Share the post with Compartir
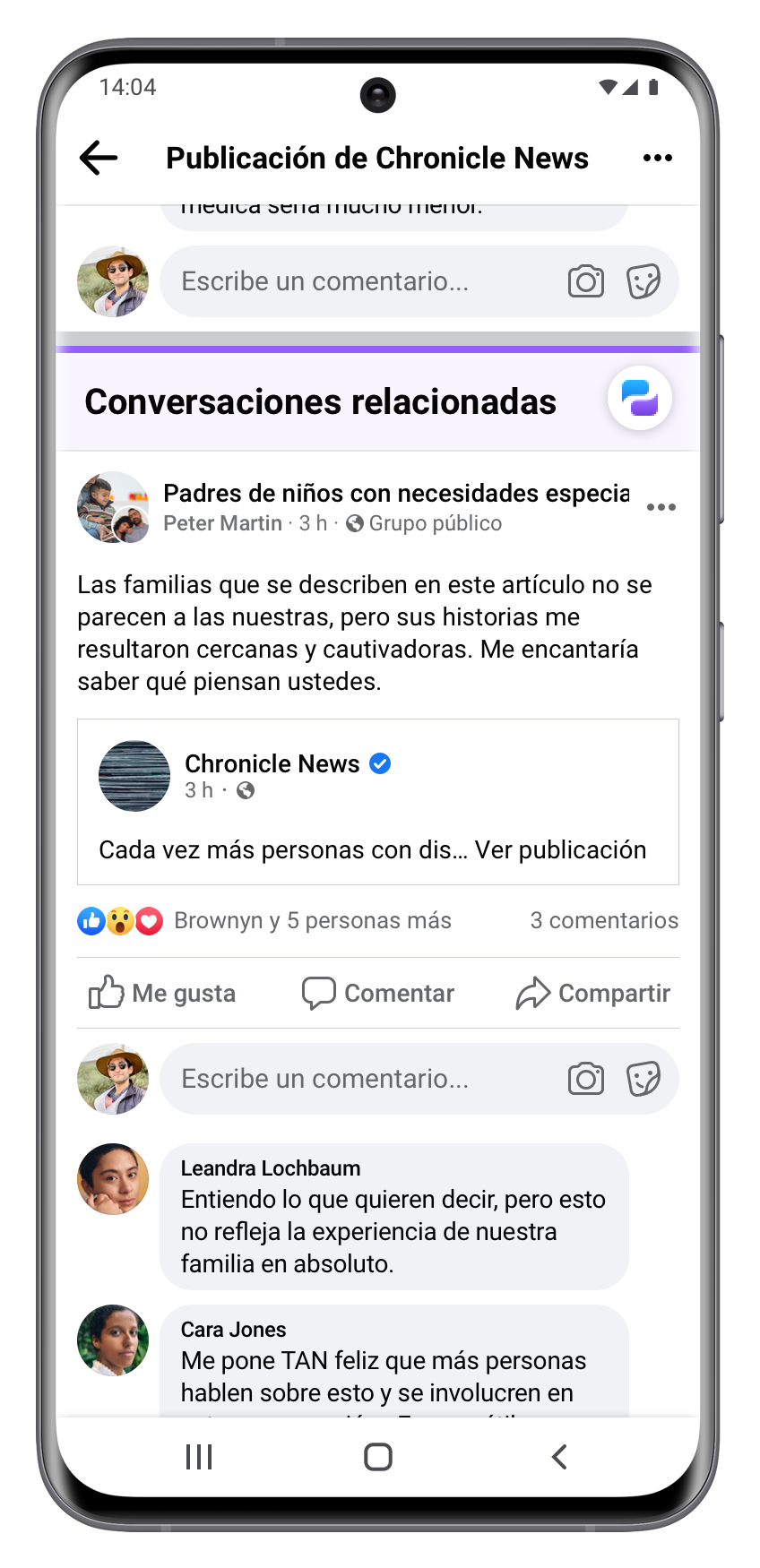 coord(593,993)
